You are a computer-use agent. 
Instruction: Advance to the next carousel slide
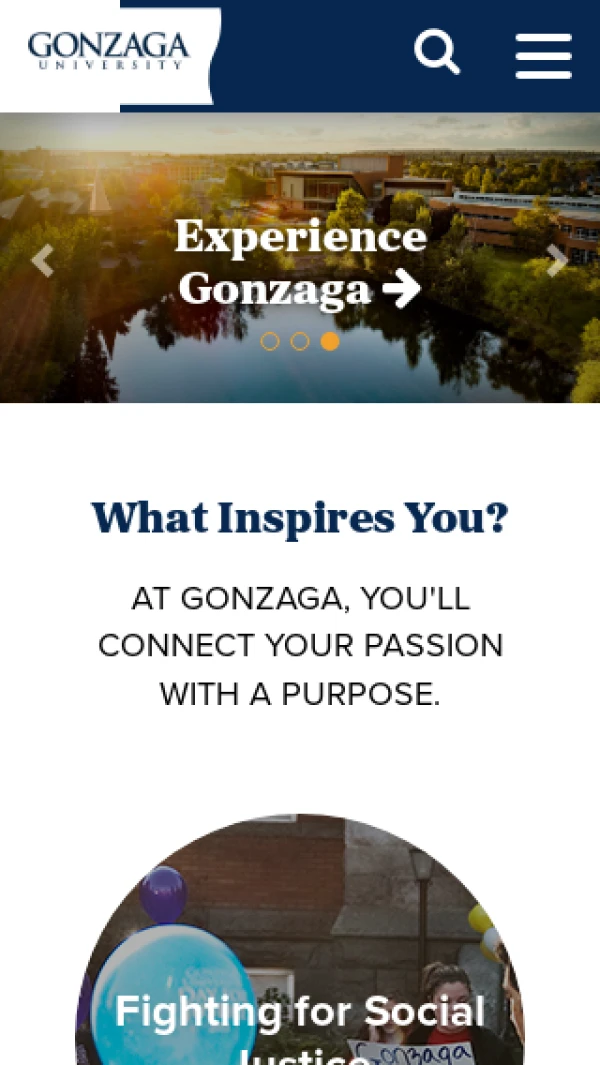coord(557,261)
